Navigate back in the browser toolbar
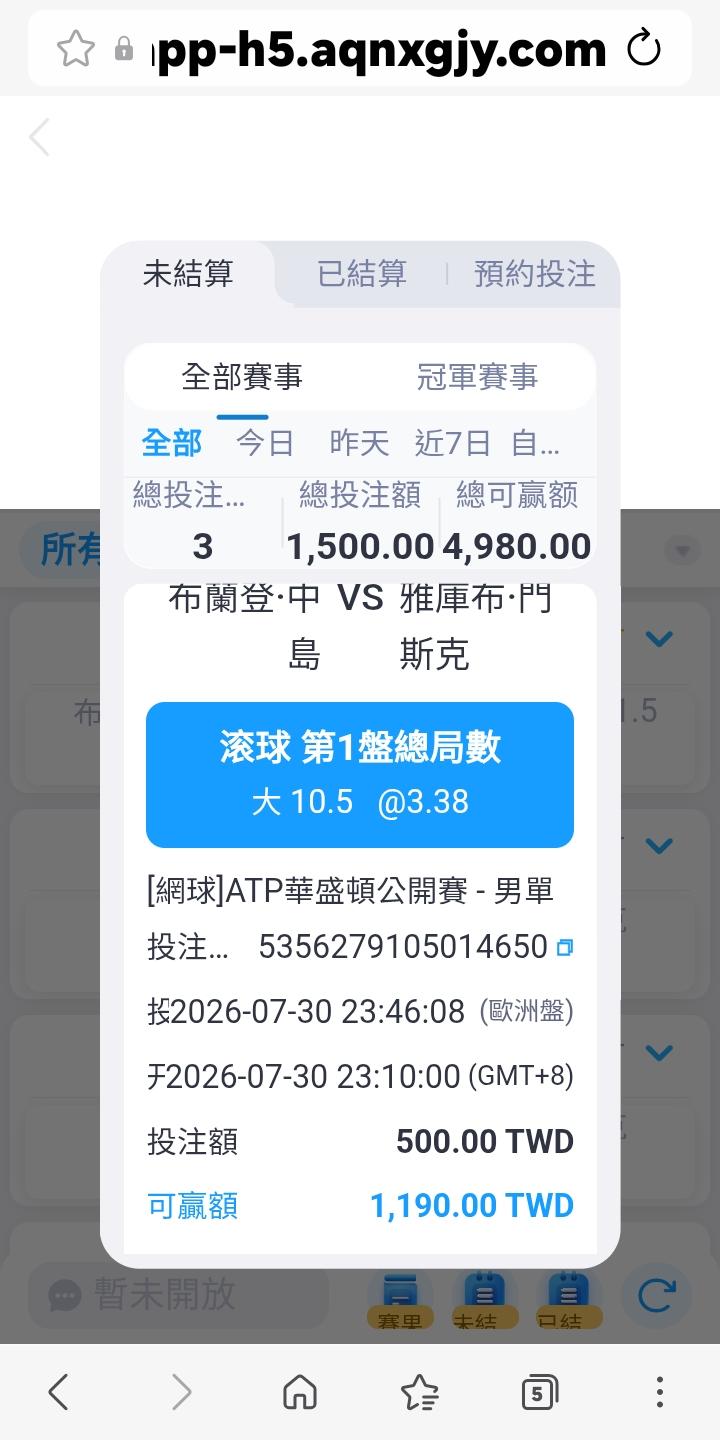The width and height of the screenshot is (720, 1440). 59,1392
